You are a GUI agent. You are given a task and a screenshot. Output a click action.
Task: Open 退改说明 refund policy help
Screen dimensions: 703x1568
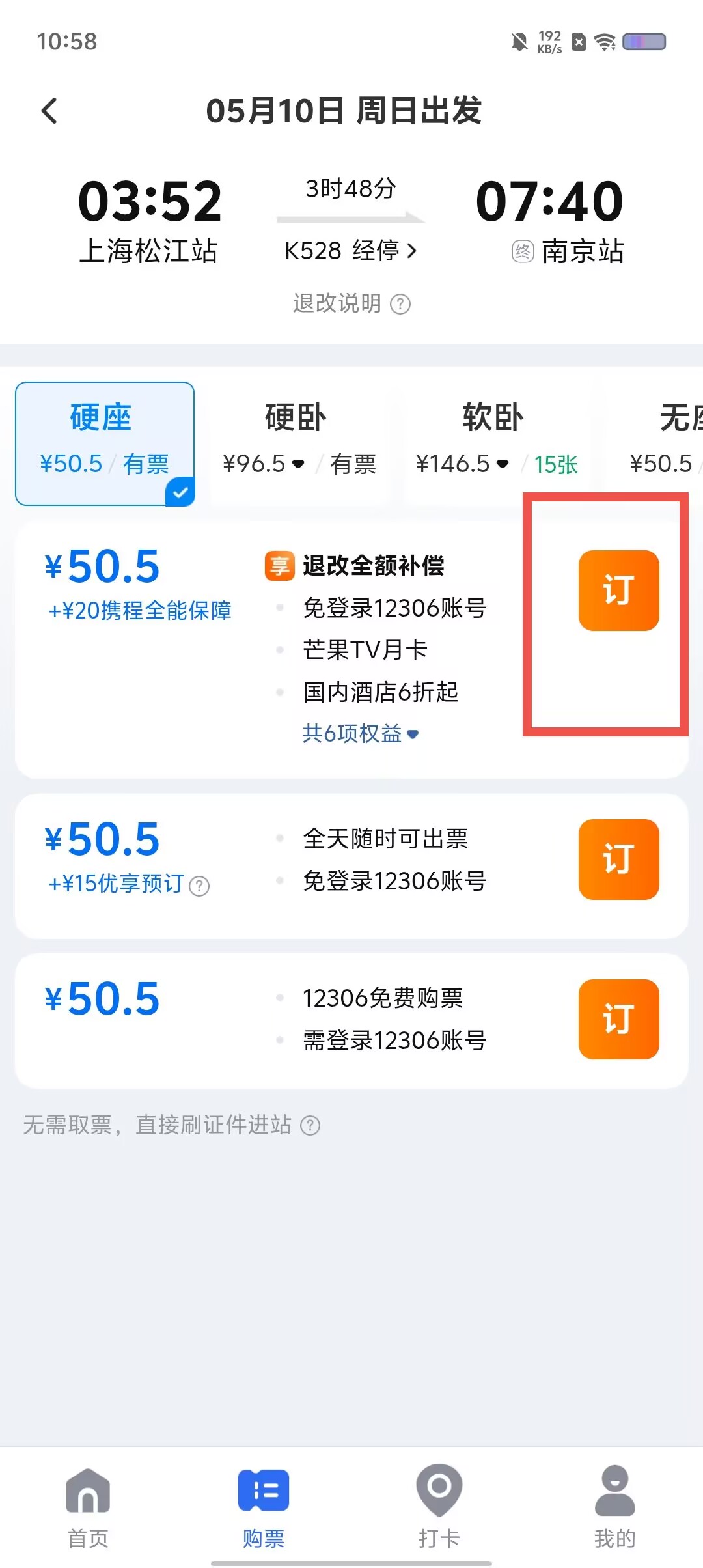coord(351,303)
